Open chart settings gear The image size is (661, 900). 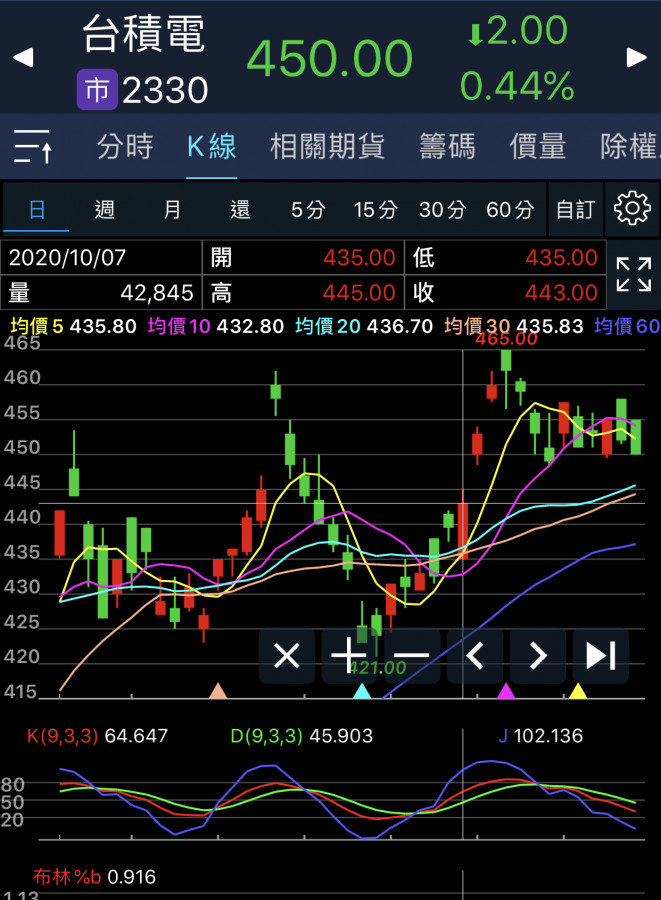click(632, 209)
